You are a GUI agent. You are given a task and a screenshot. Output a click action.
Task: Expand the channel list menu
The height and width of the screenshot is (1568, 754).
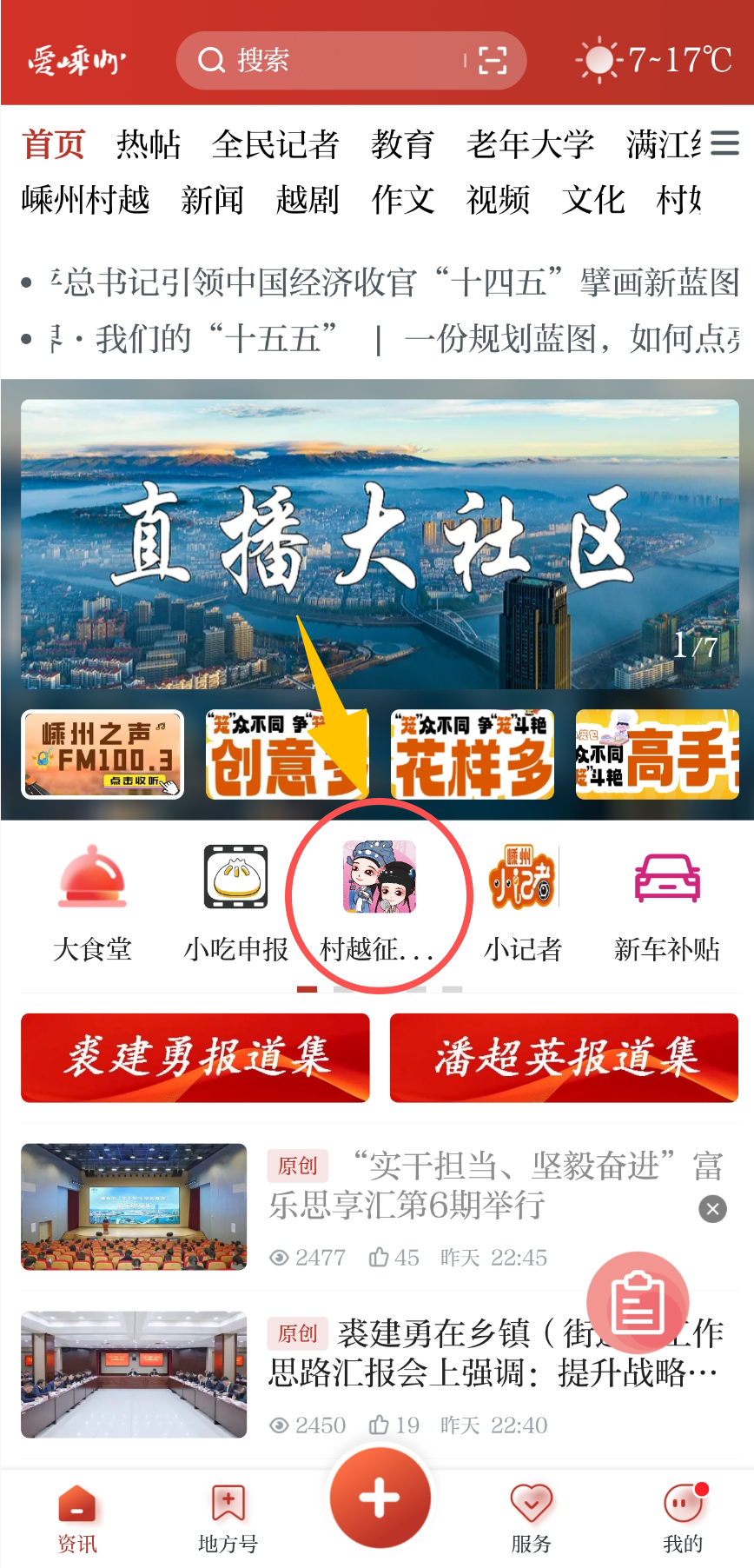click(x=724, y=143)
